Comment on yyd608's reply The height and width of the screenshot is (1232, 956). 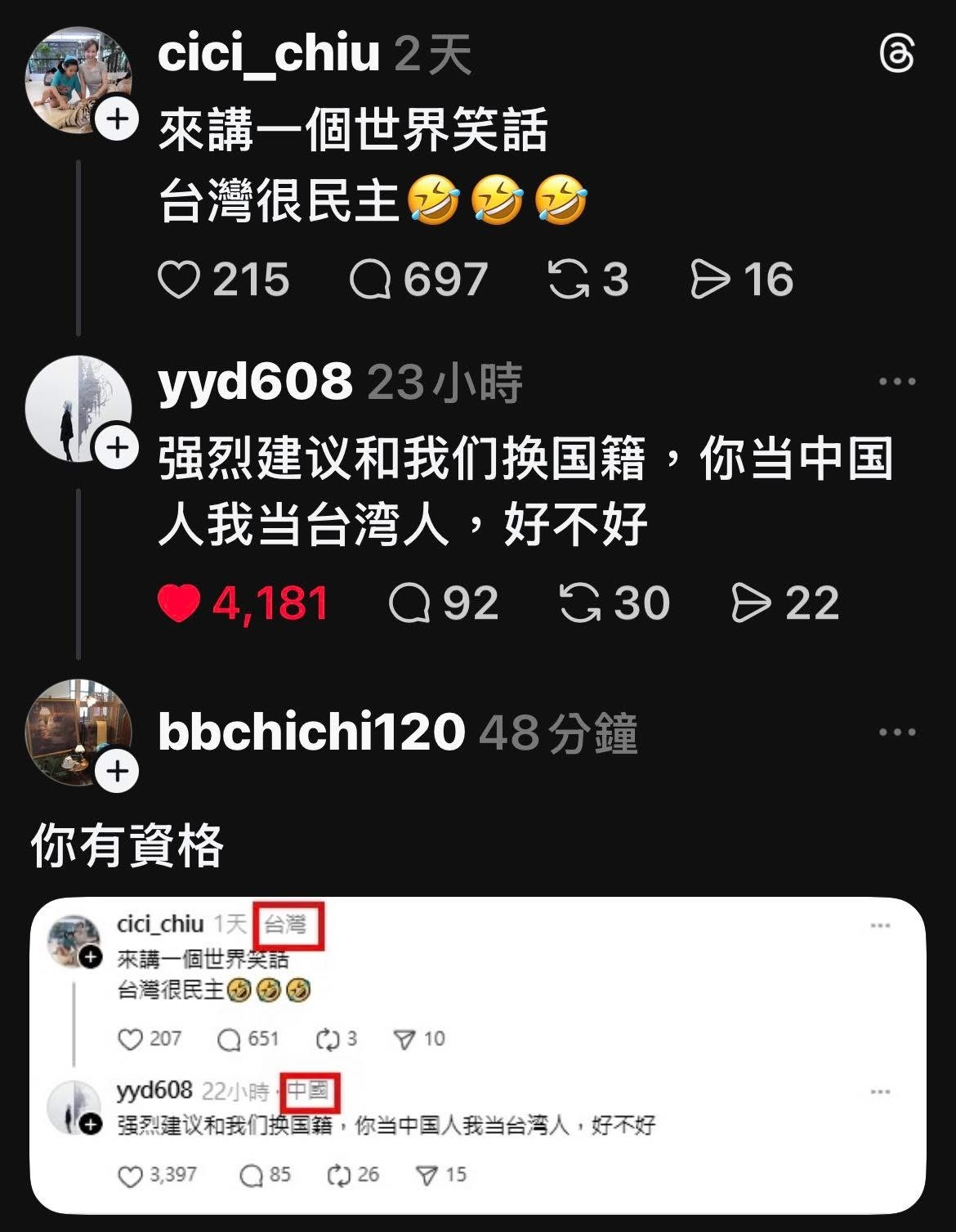pos(409,603)
